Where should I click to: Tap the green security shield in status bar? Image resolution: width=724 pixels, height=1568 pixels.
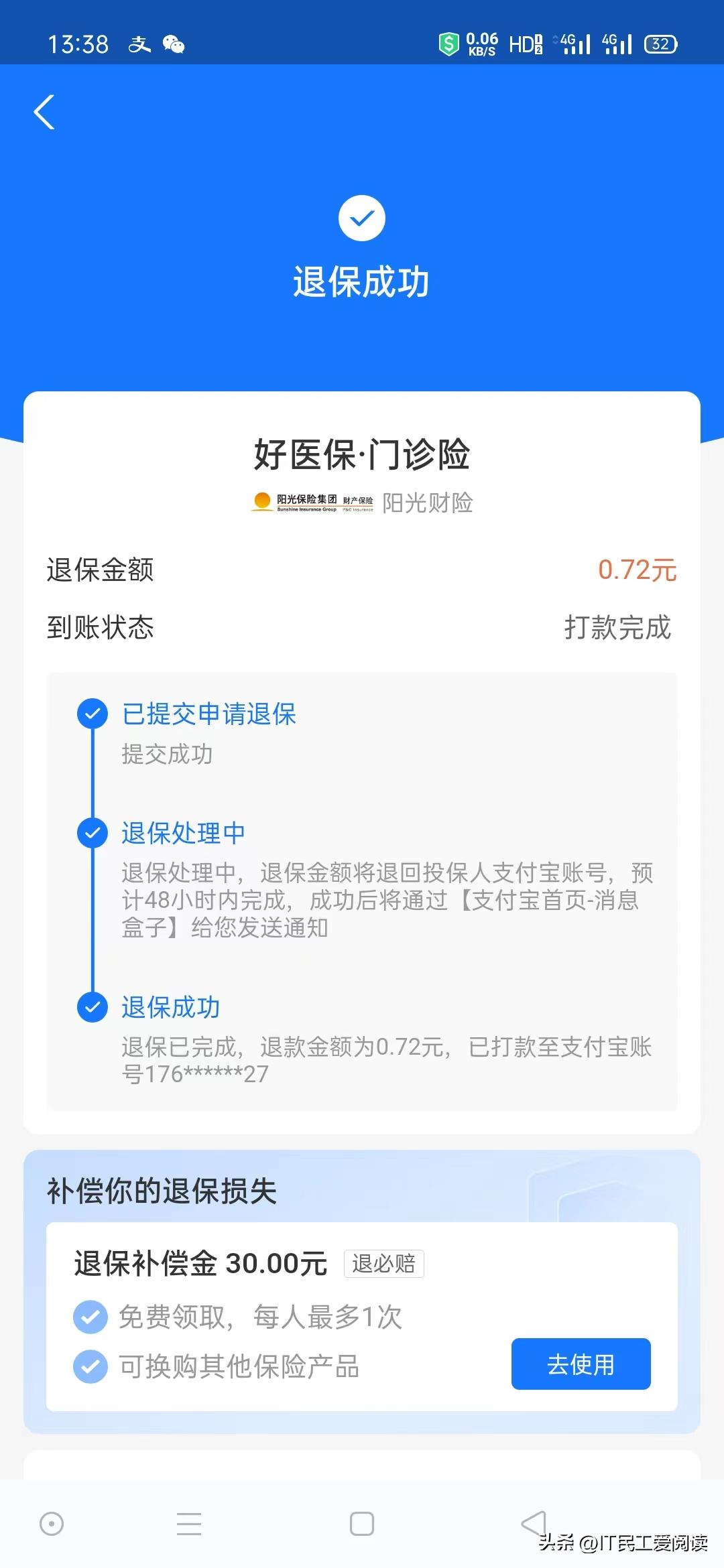click(x=448, y=42)
